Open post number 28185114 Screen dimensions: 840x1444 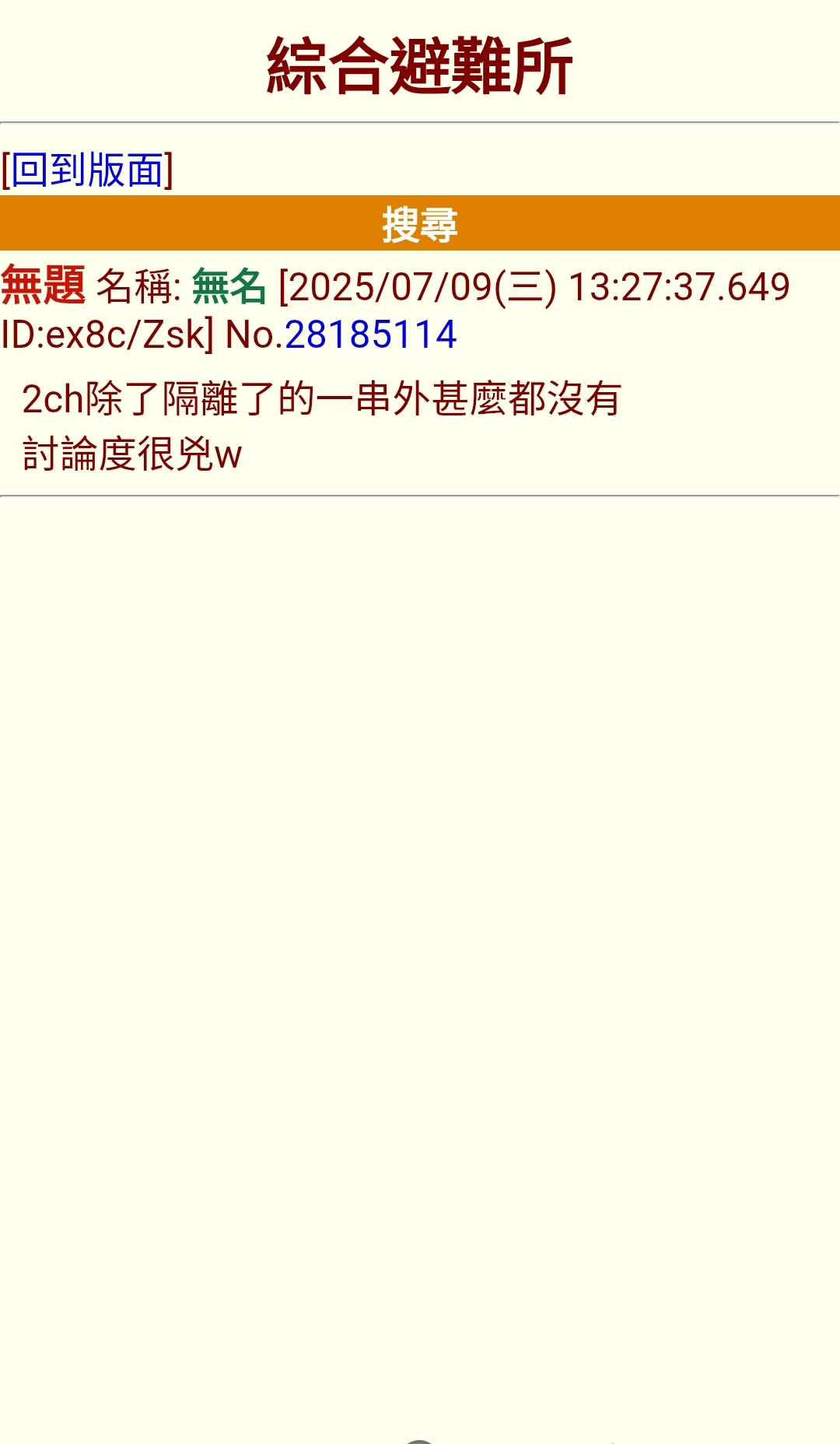coord(370,335)
